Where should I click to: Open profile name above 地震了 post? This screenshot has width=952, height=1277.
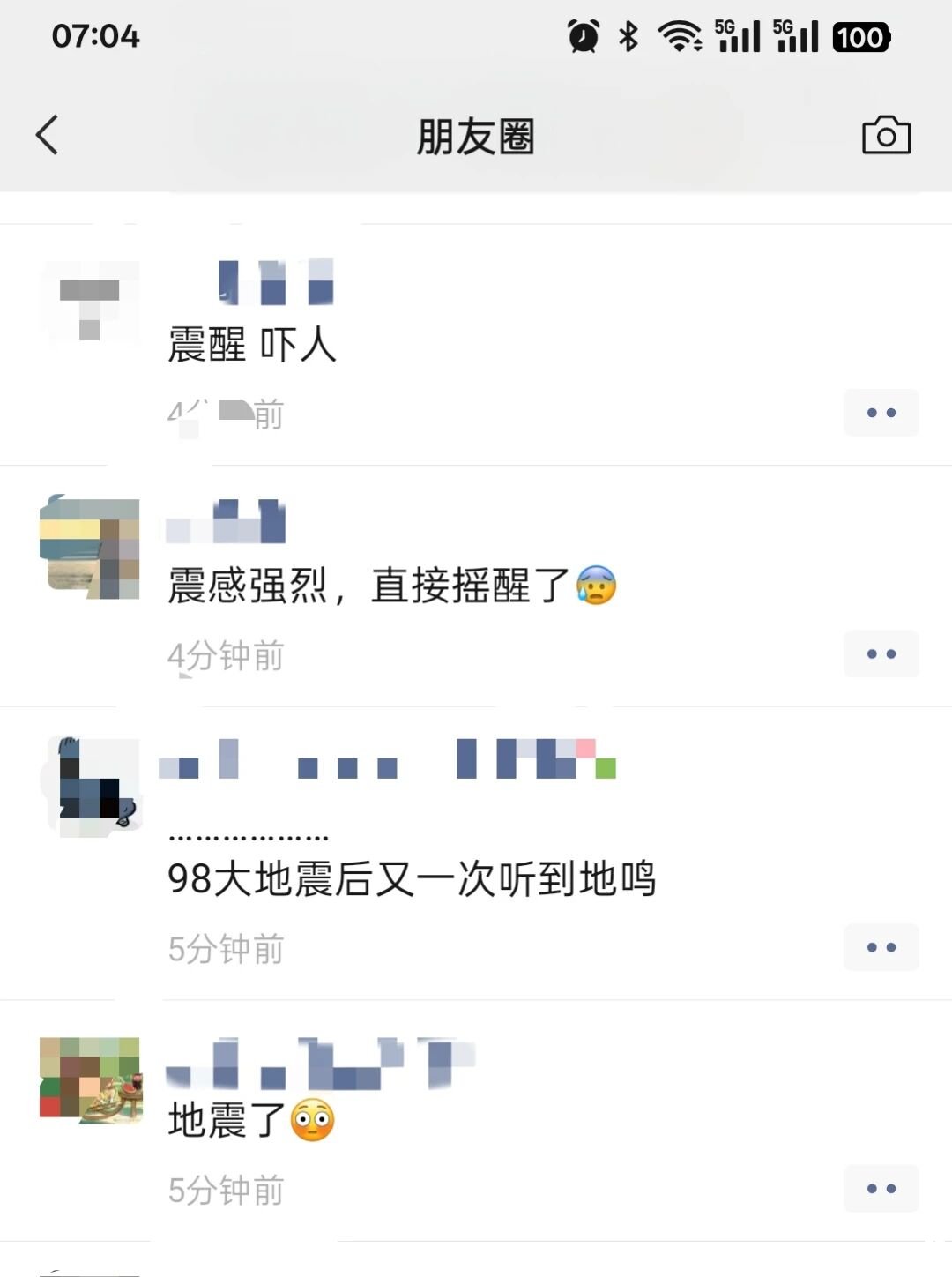[319, 1064]
